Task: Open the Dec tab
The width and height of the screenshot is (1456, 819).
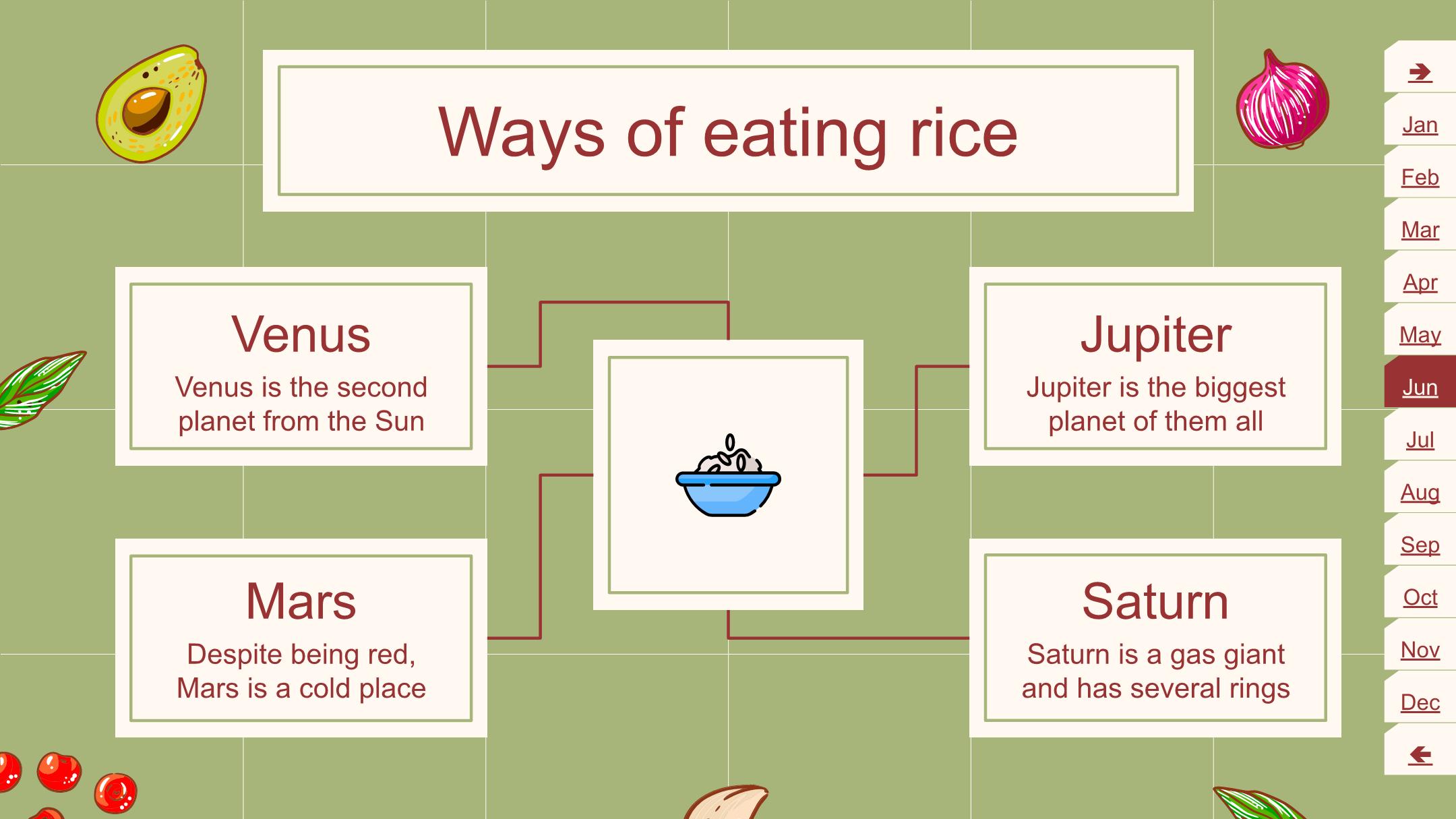Action: pos(1420,702)
